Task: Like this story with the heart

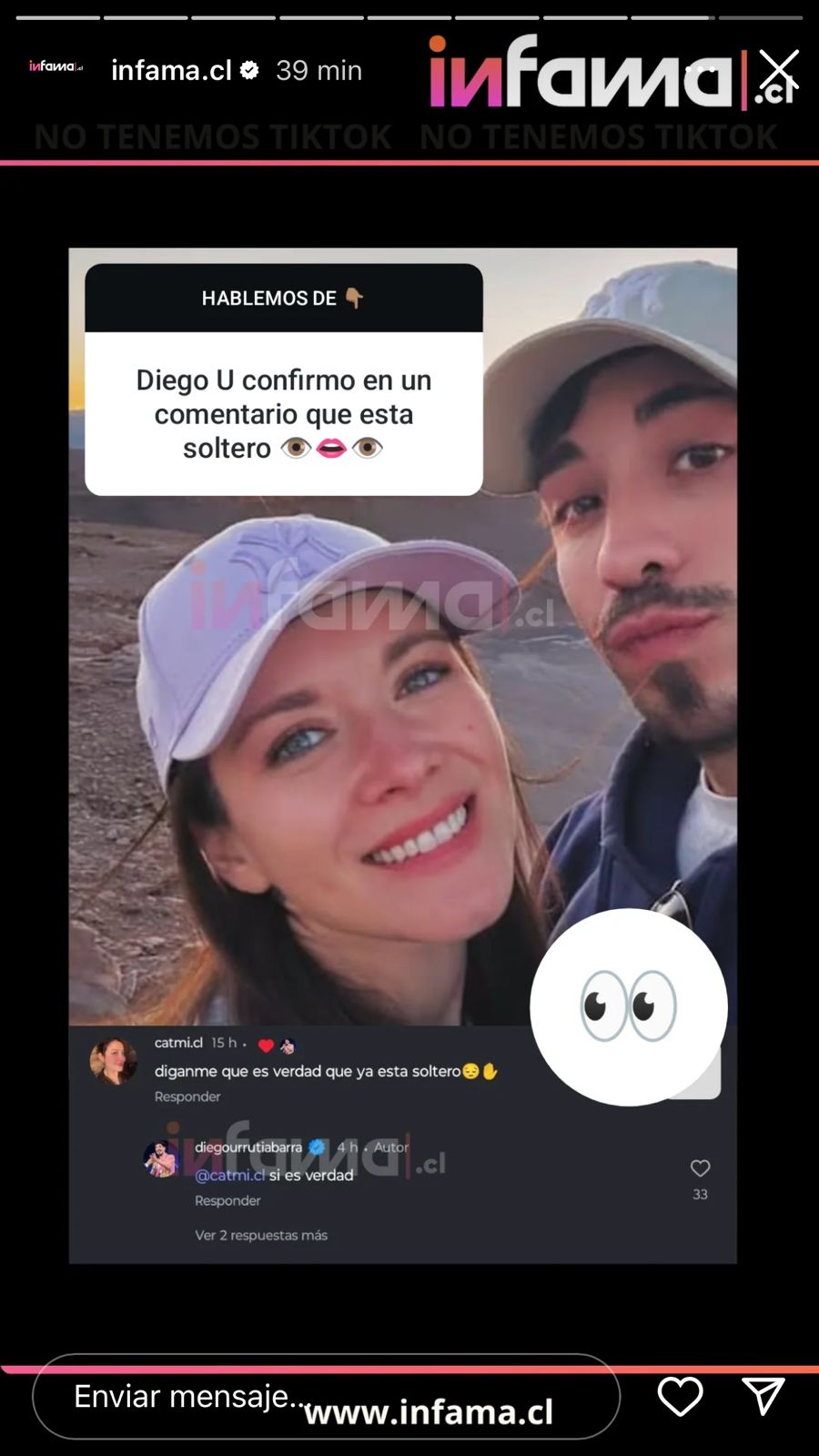Action: (x=680, y=1396)
